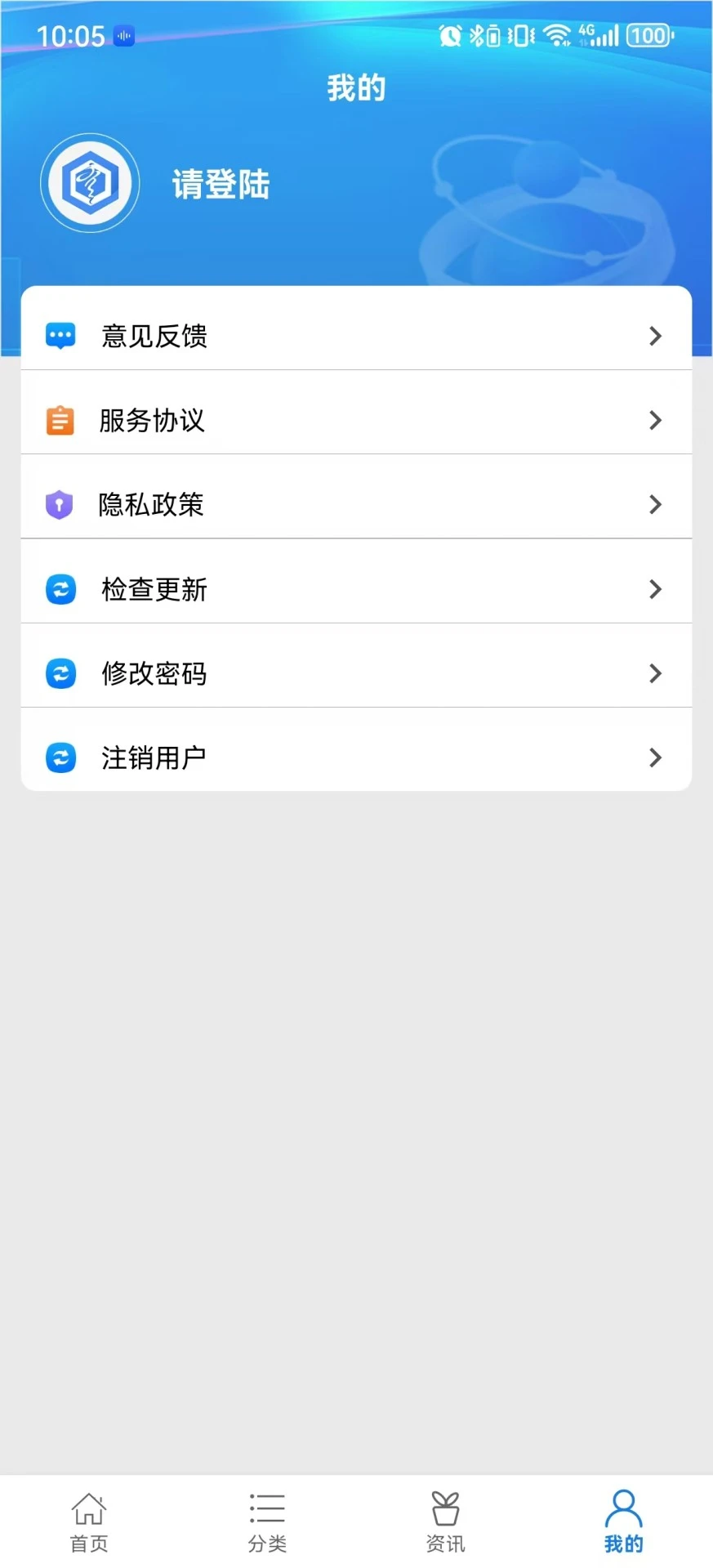The height and width of the screenshot is (1568, 713).
Task: View 隐私政策 privacy policy
Action: click(356, 504)
